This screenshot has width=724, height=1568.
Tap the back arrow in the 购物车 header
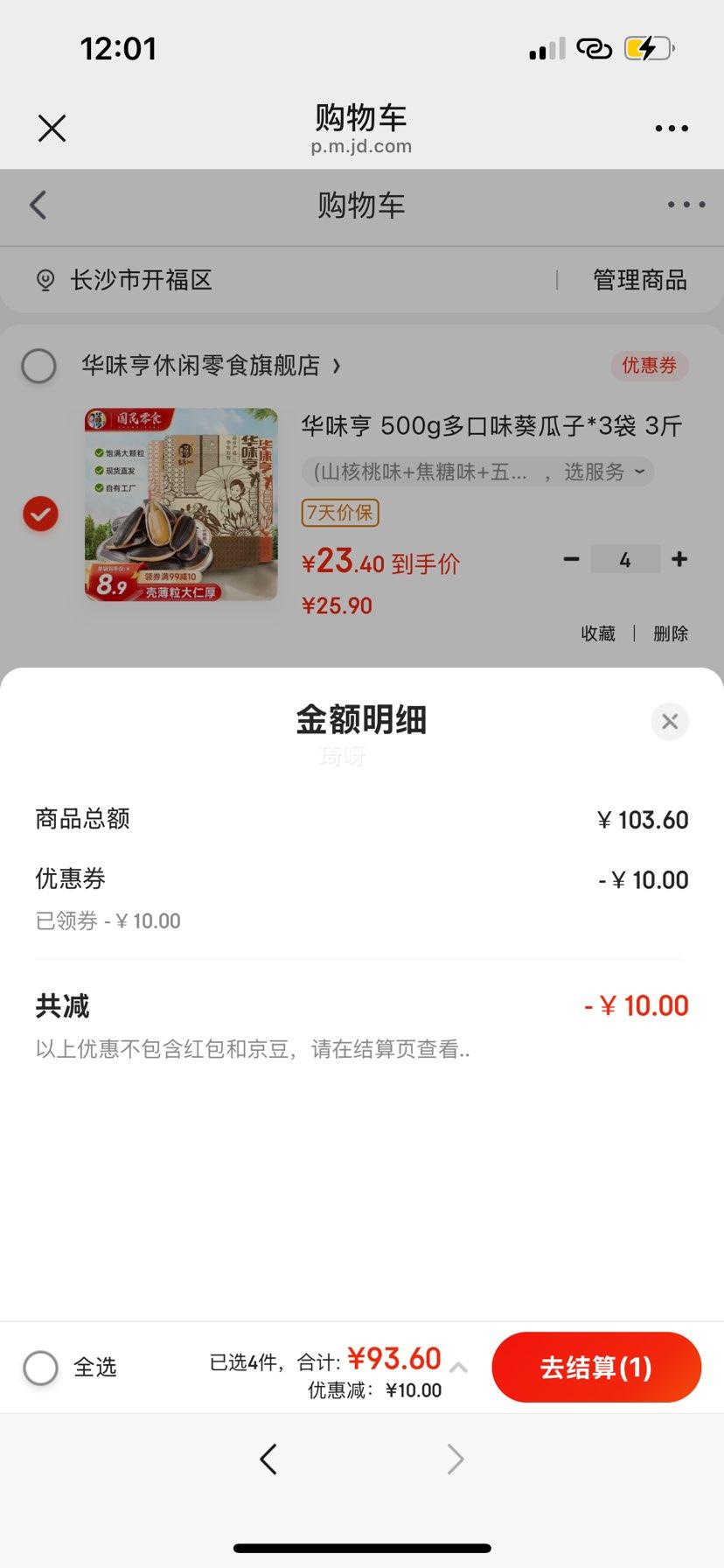pyautogui.click(x=37, y=205)
